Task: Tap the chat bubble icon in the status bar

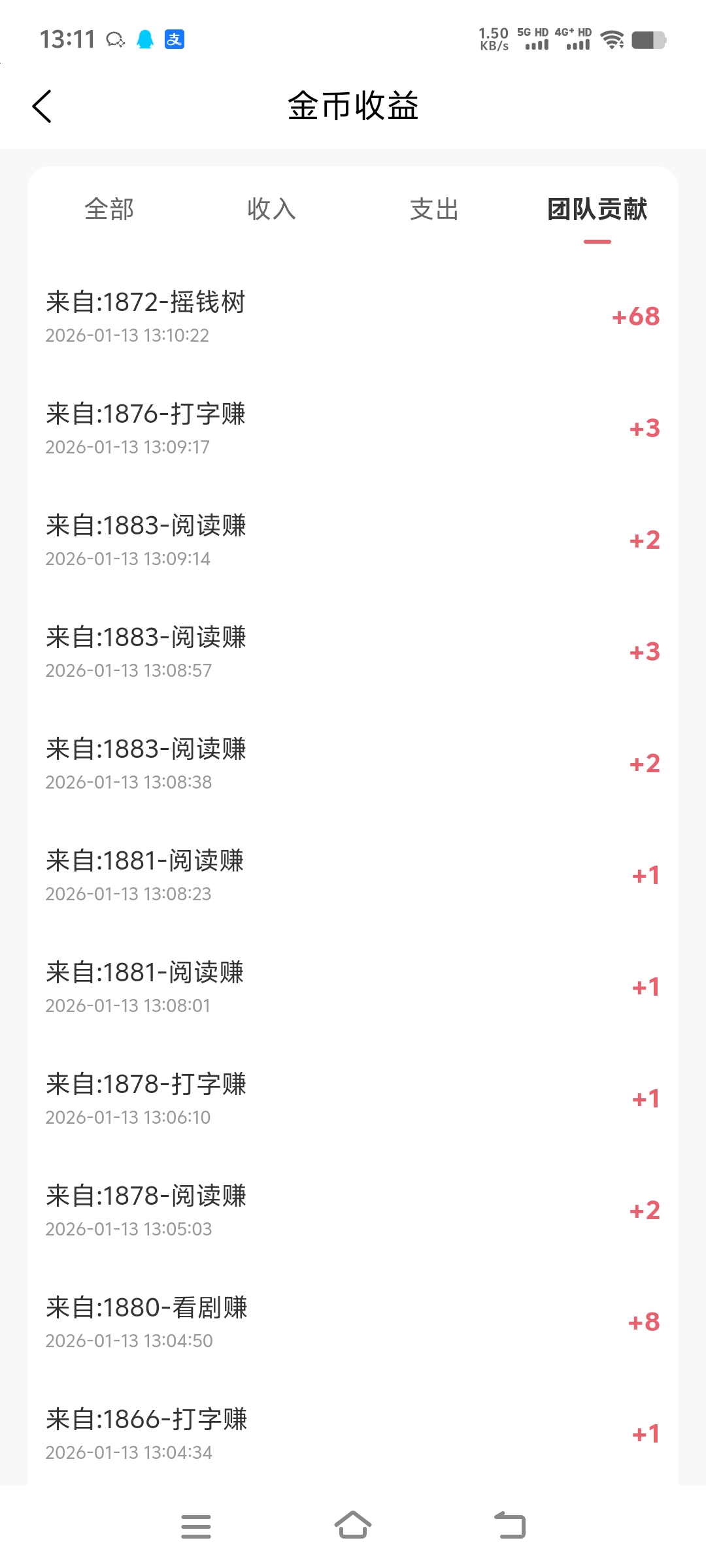Action: coord(115,41)
